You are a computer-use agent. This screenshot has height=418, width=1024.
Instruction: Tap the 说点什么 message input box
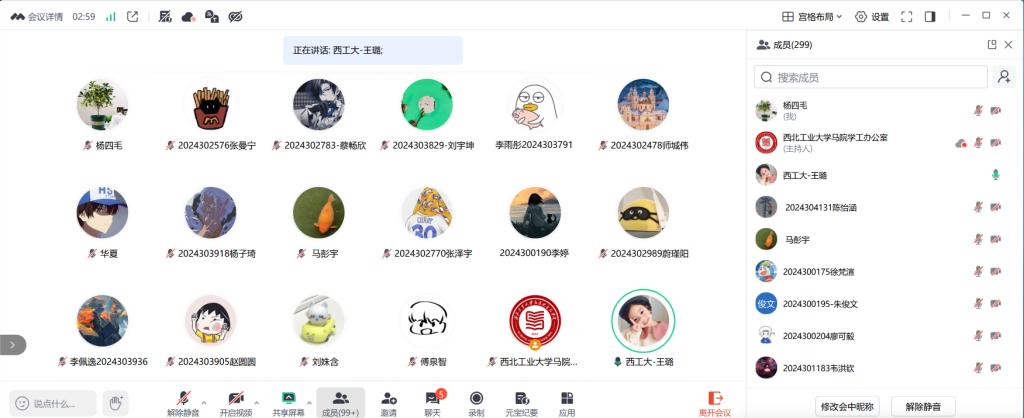[x=54, y=403]
